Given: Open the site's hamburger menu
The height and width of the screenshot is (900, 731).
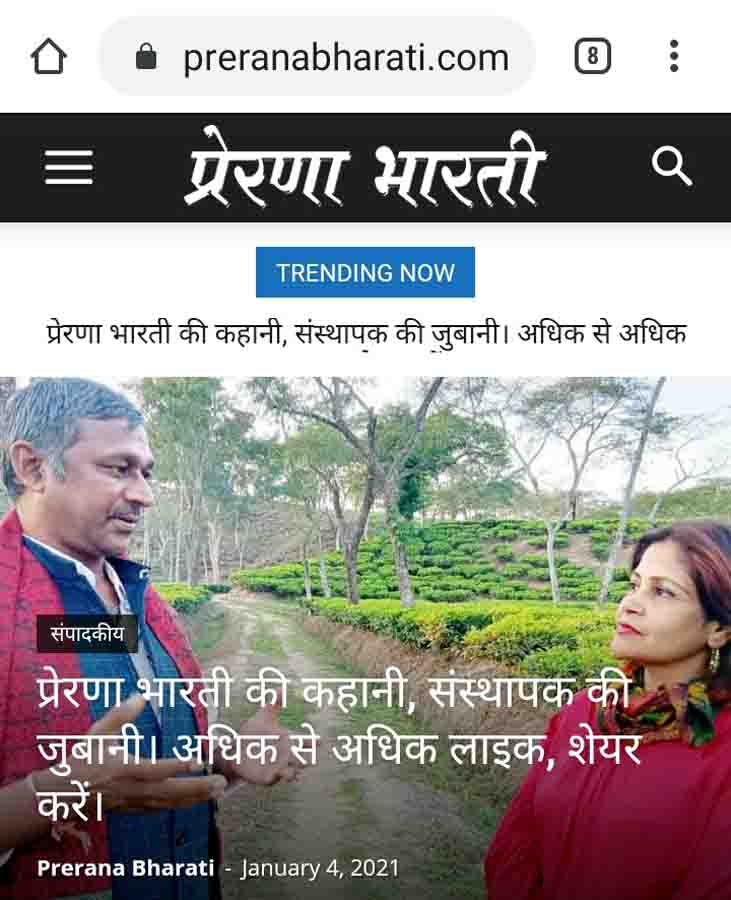Looking at the screenshot, I should [x=69, y=167].
